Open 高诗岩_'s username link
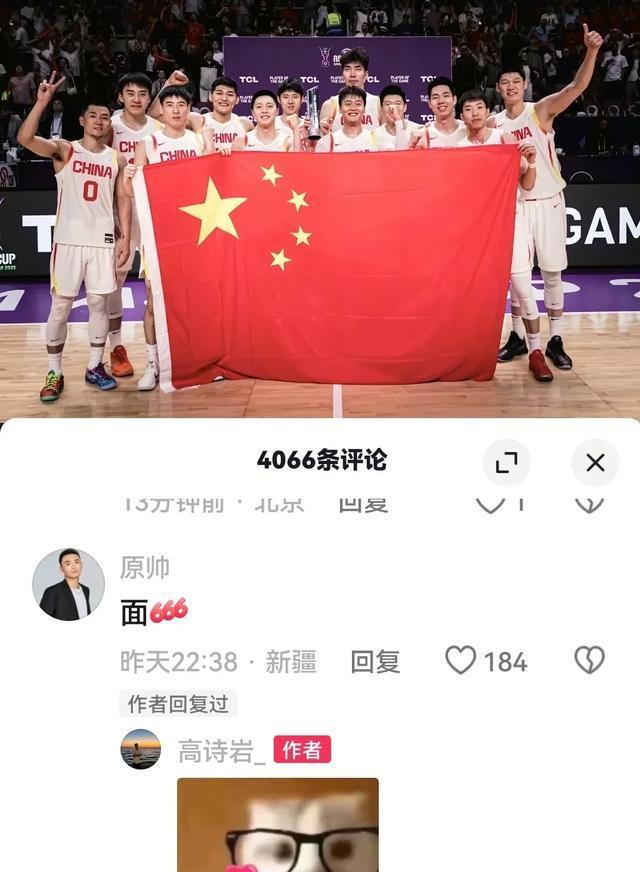Screen dimensions: 640x872 click(x=222, y=750)
